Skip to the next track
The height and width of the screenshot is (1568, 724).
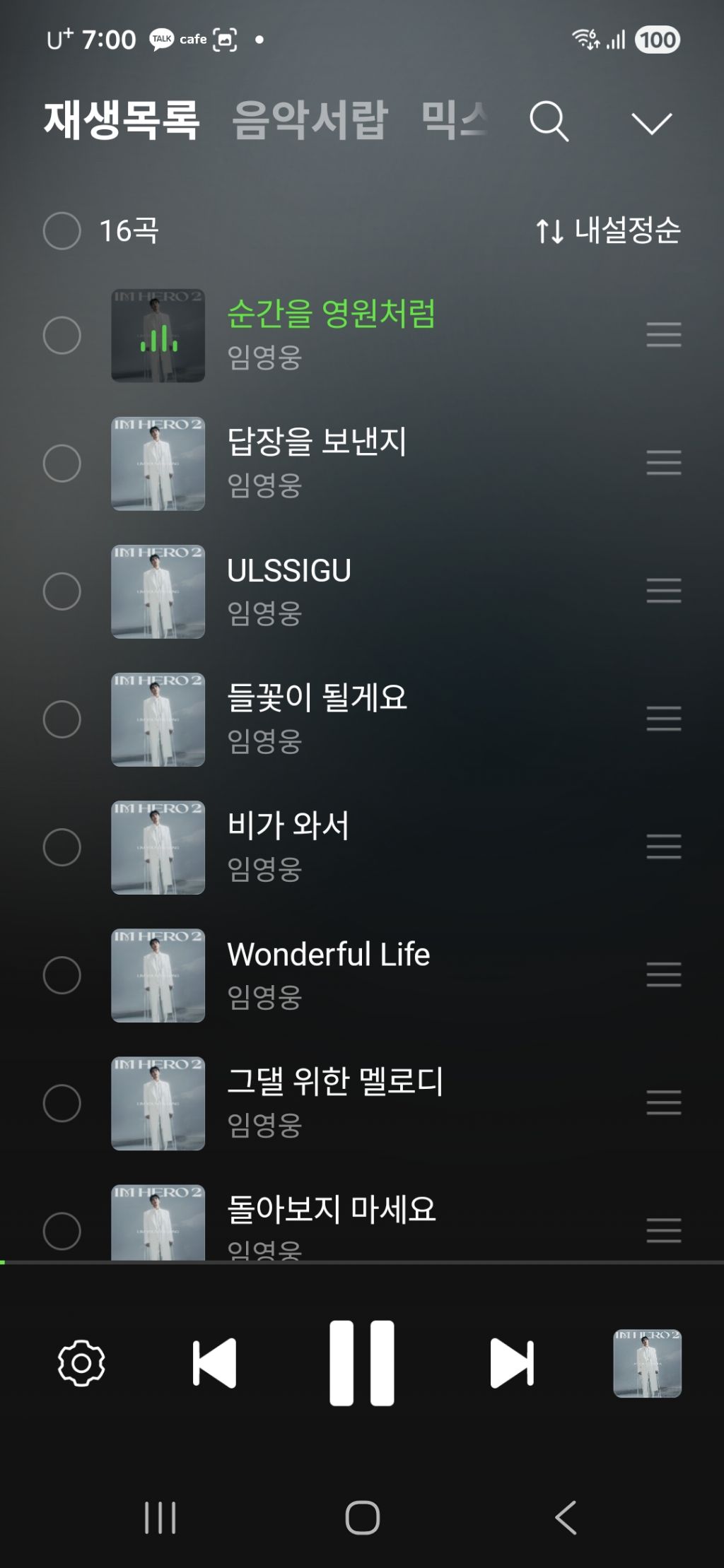(512, 1362)
